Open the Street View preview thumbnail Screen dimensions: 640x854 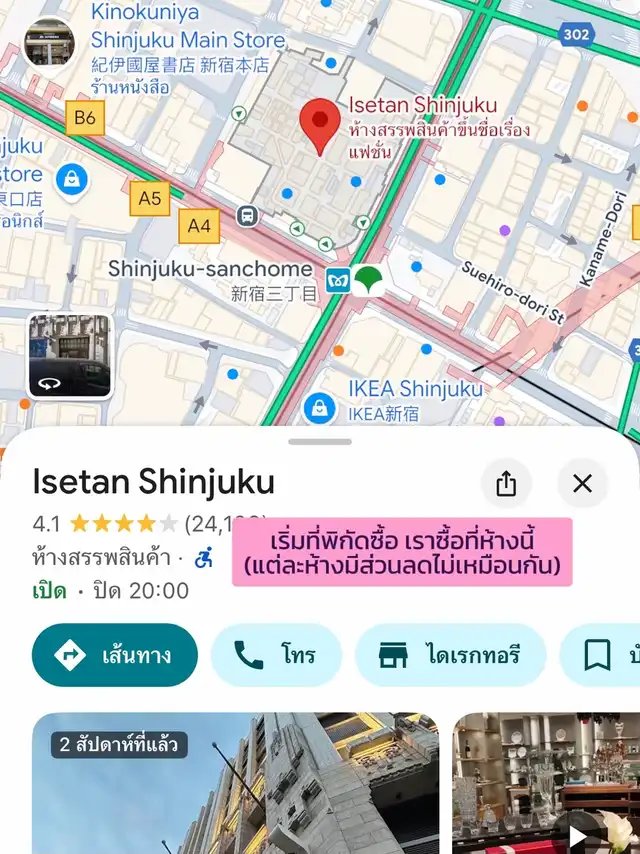coord(69,356)
